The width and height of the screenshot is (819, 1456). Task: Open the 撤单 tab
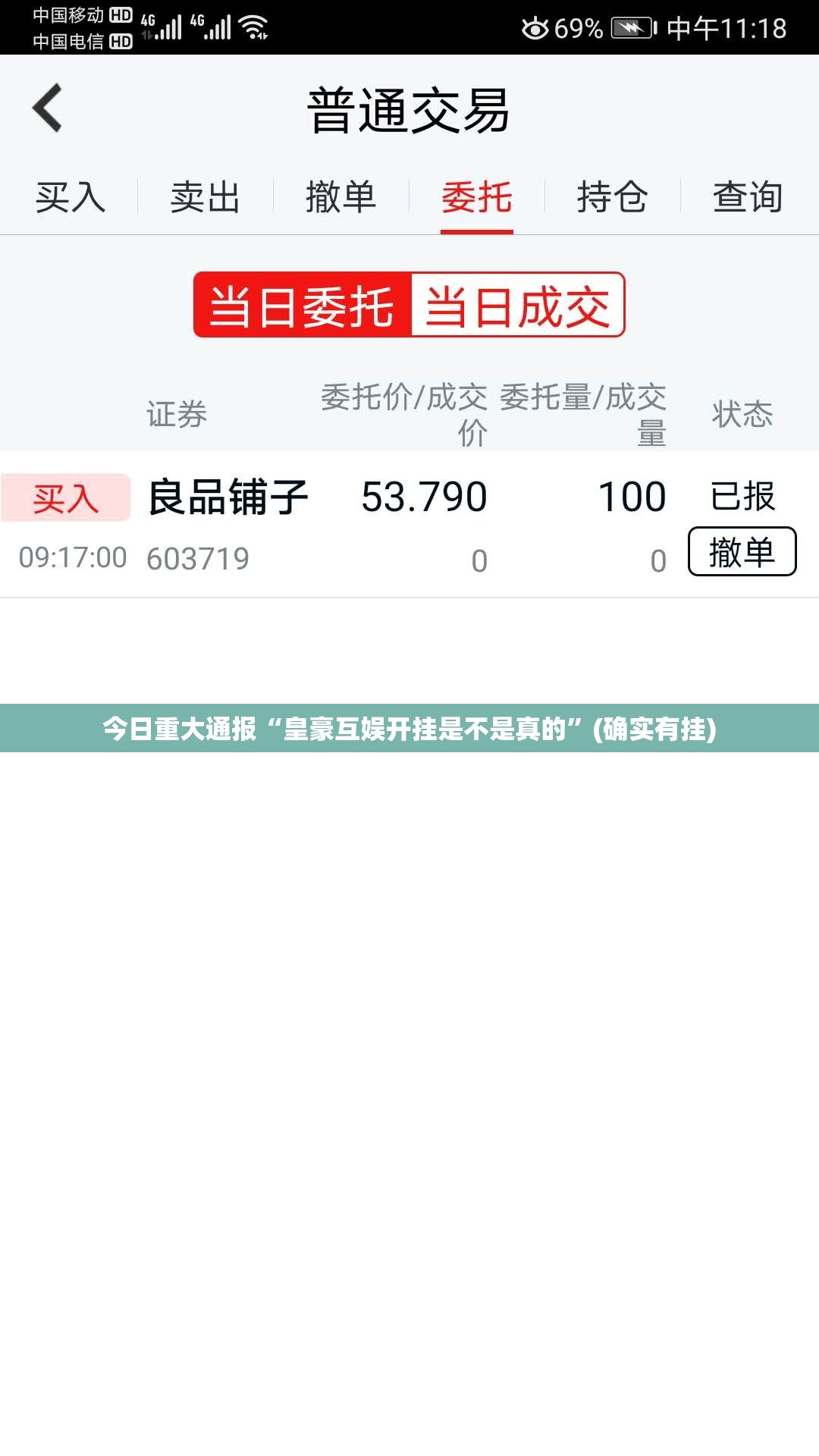tap(340, 197)
